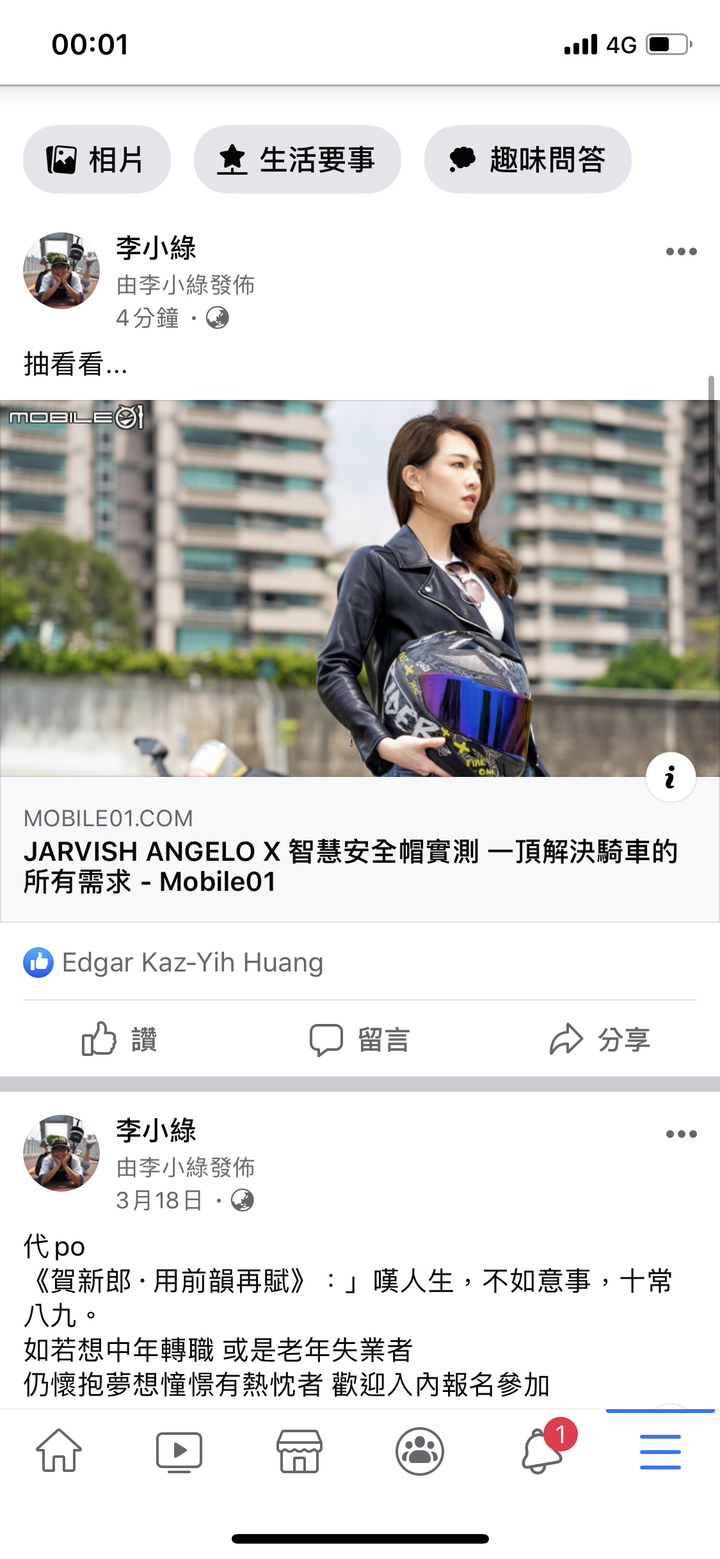Share the helmet post with 分享
The height and width of the screenshot is (1559, 720).
point(600,1040)
